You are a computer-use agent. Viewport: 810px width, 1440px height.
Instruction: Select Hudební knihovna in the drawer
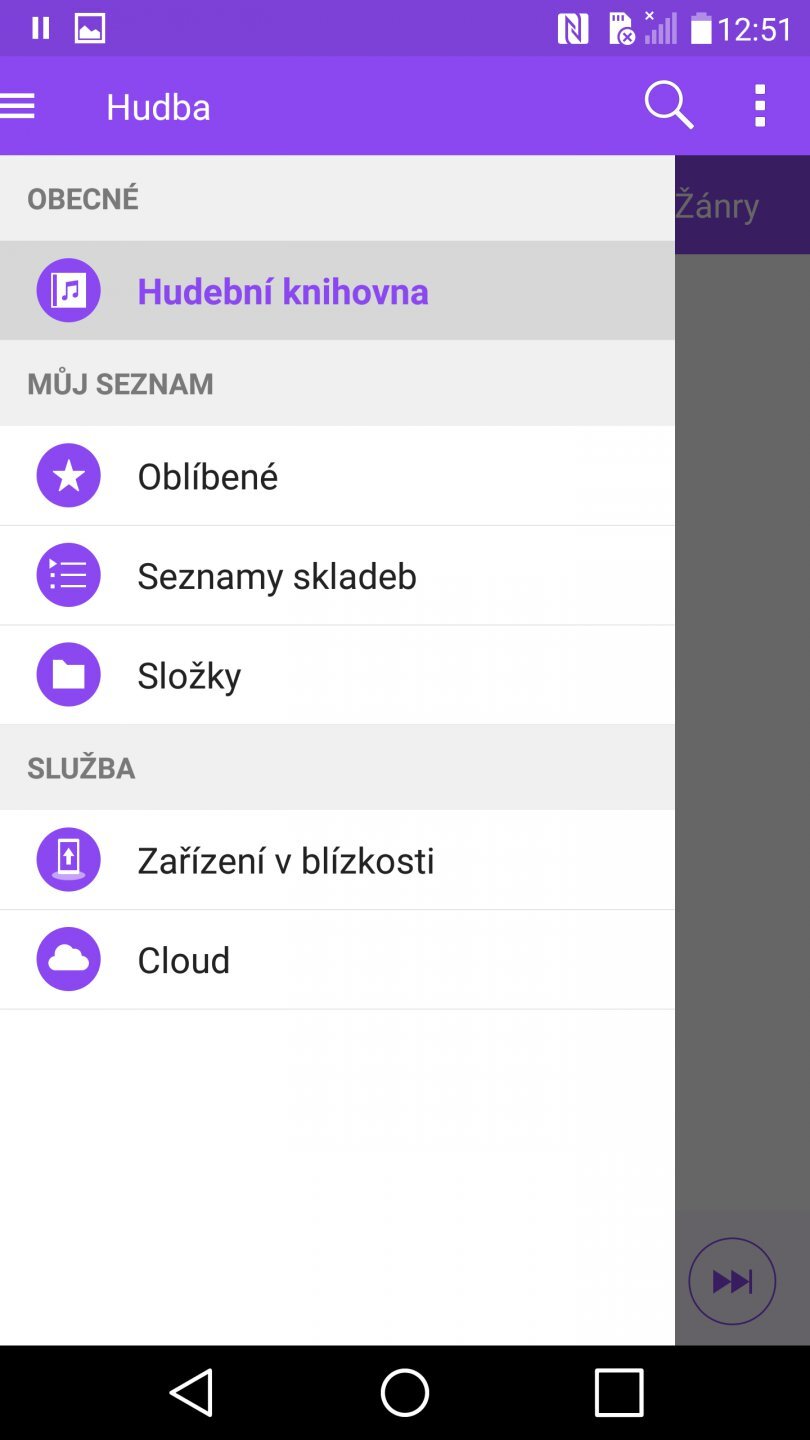click(x=283, y=291)
